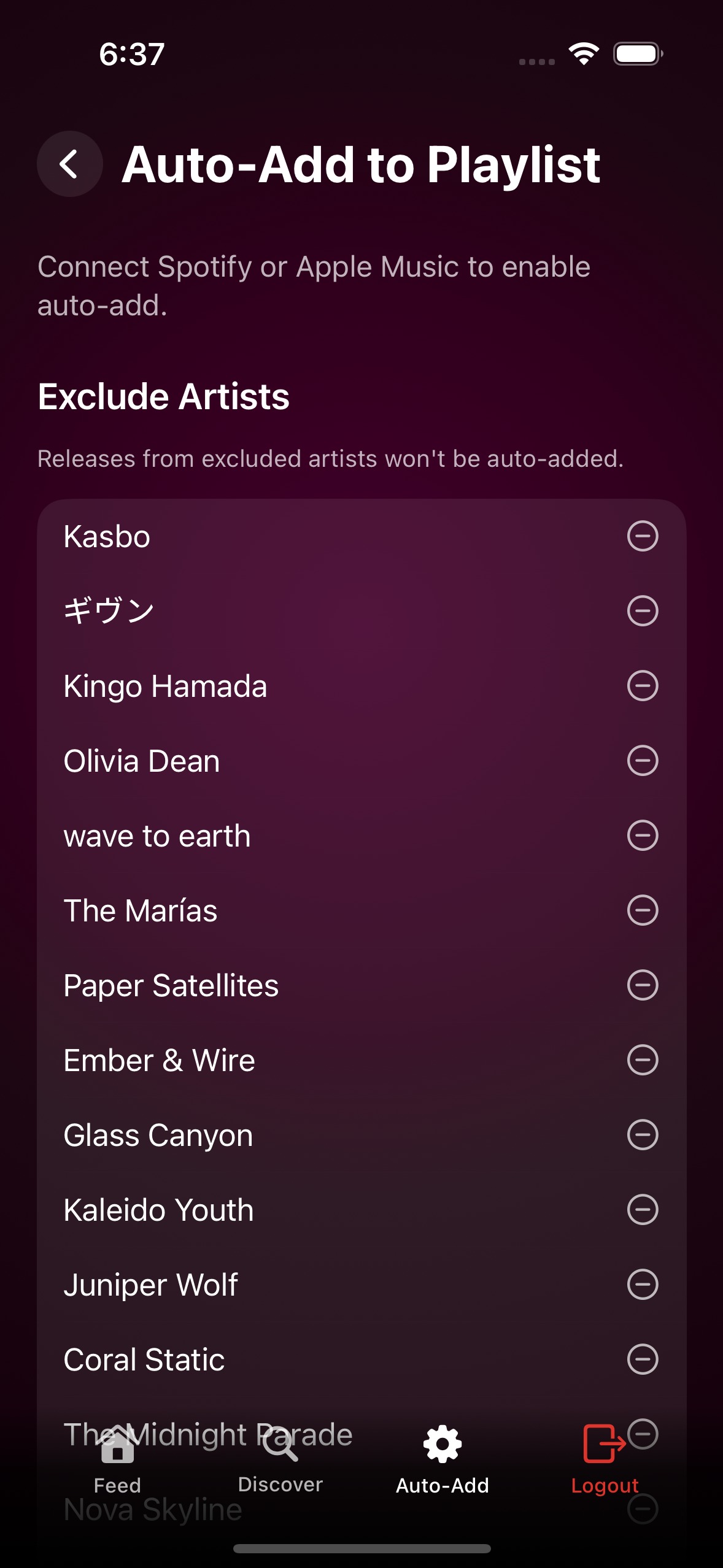Remove Juniper Wolf from excluded artists
723x1568 pixels.
point(643,1285)
